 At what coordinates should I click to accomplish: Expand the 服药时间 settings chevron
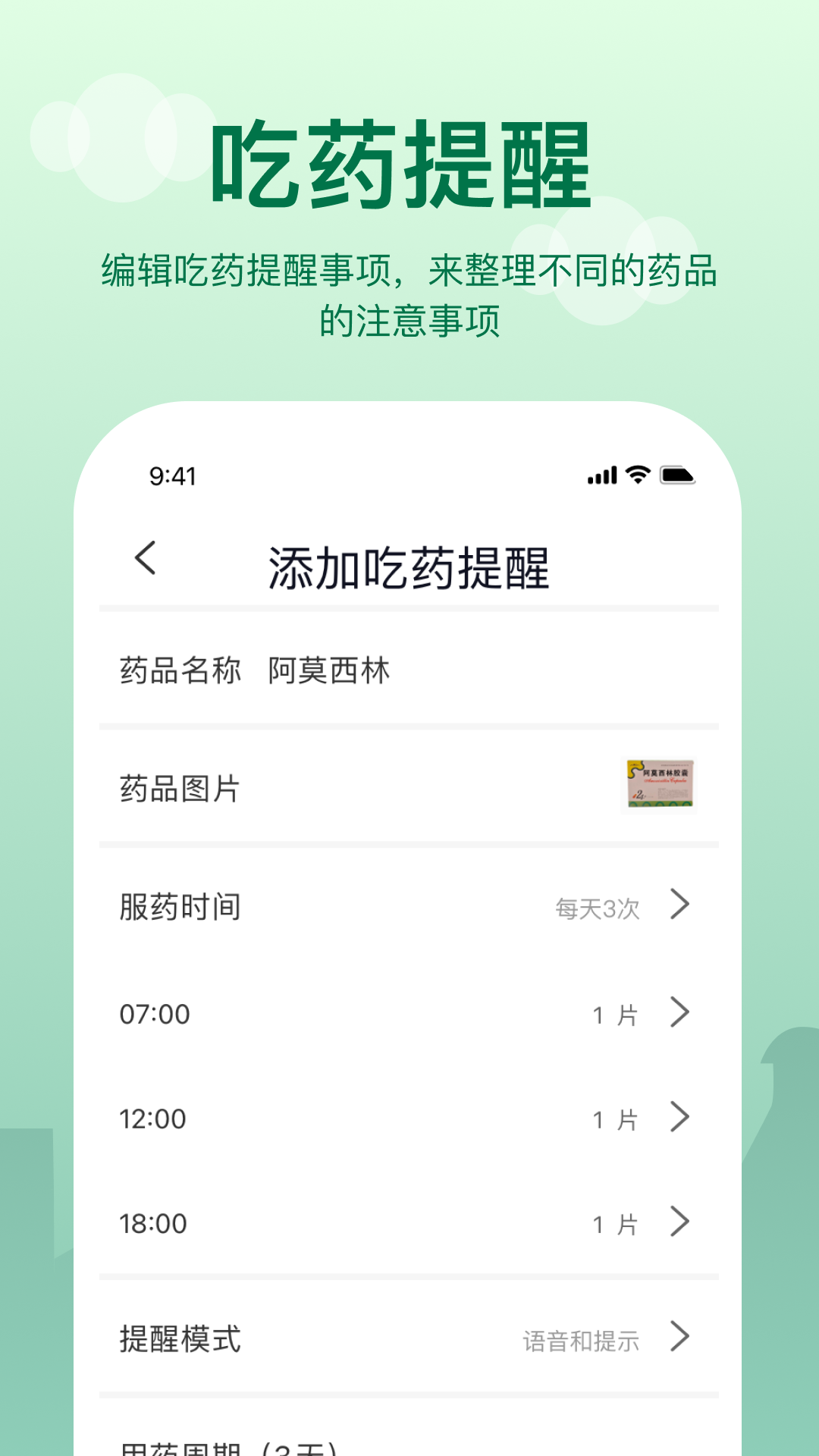coord(681,904)
